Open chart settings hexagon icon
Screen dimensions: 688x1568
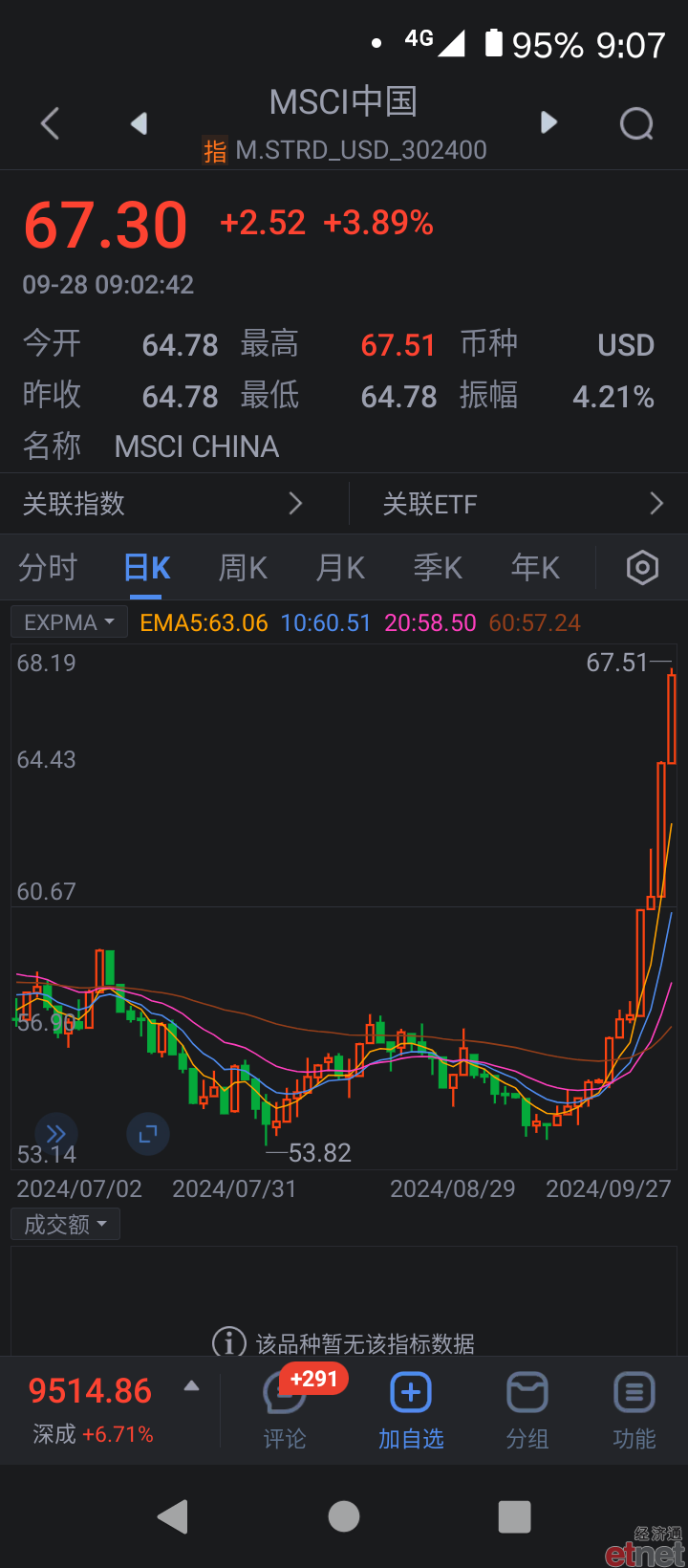(642, 568)
